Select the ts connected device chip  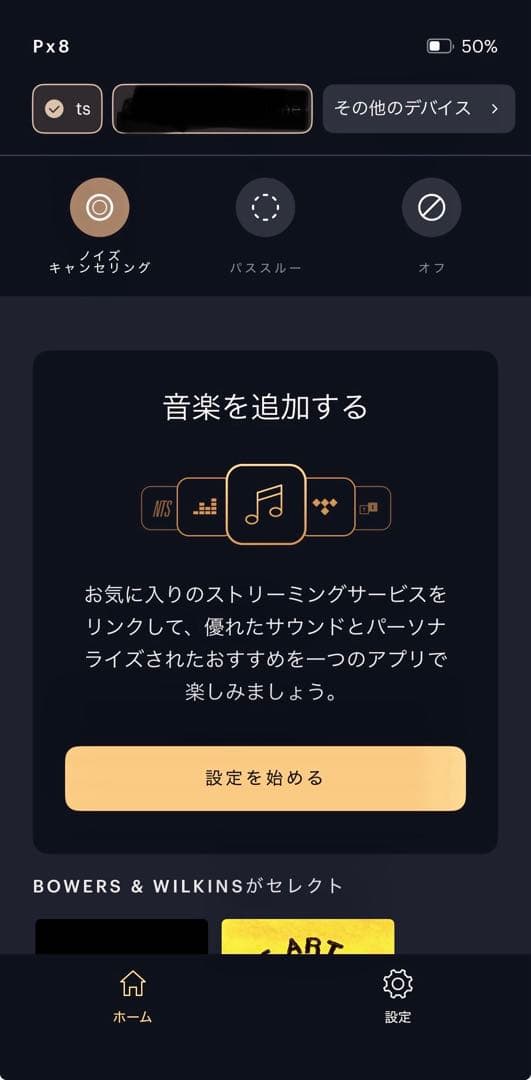coord(67,108)
